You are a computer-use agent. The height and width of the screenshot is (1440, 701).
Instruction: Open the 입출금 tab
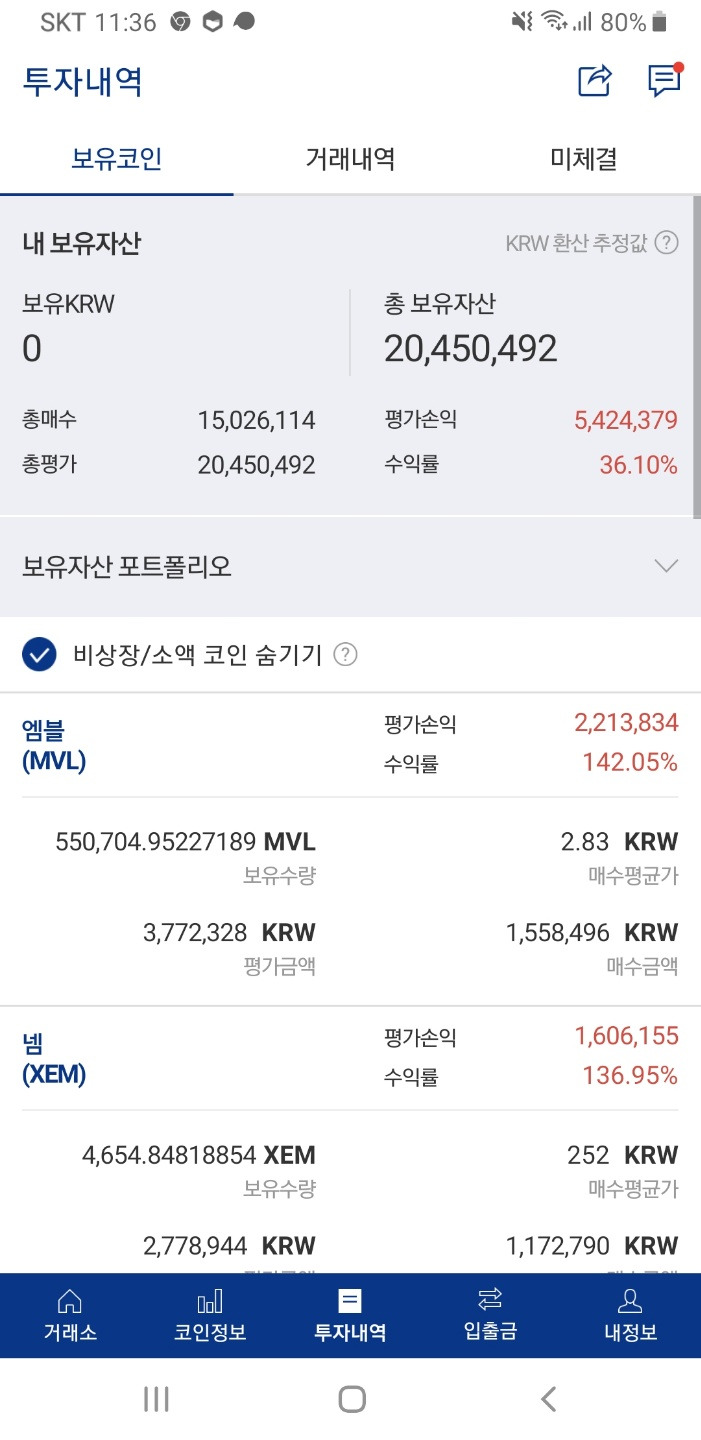pos(490,1315)
